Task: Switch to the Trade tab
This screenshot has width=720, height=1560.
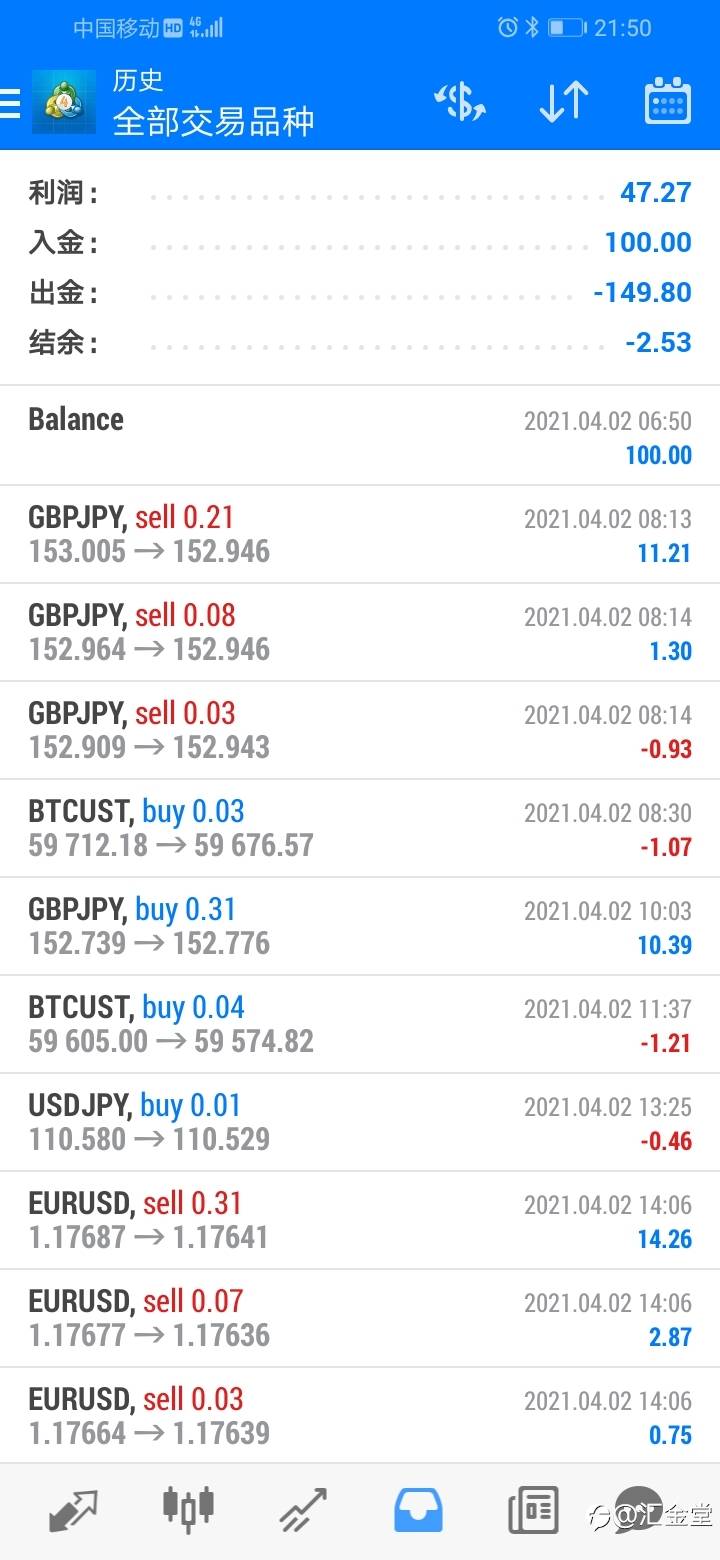Action: (303, 1510)
